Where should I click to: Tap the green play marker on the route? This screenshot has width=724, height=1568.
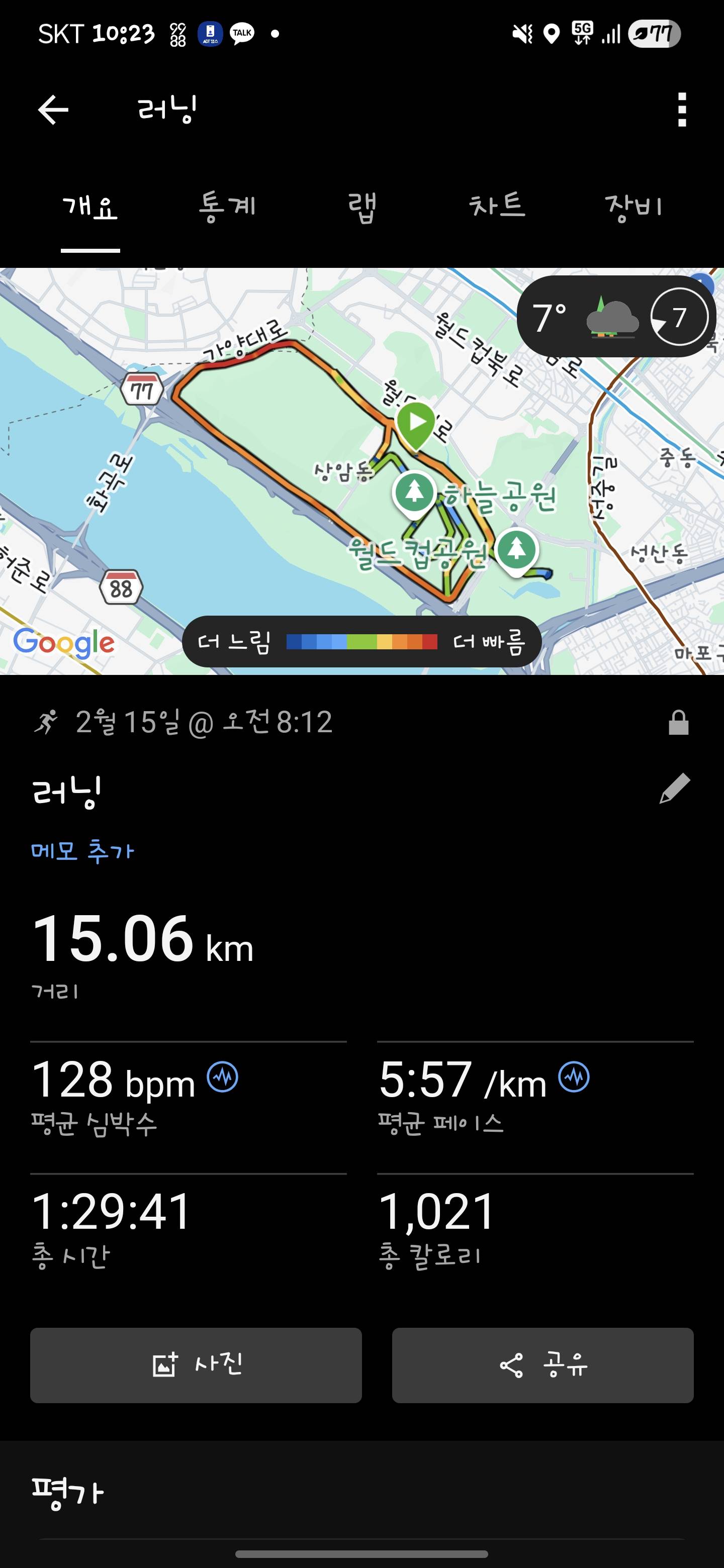pyautogui.click(x=414, y=421)
